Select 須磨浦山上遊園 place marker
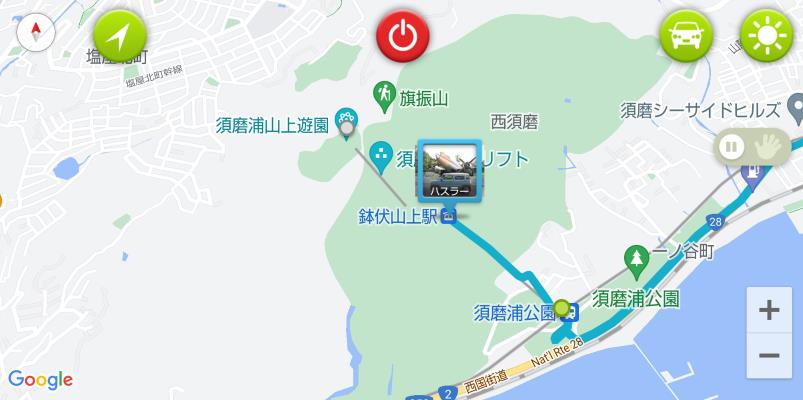The image size is (803, 400). tap(347, 122)
